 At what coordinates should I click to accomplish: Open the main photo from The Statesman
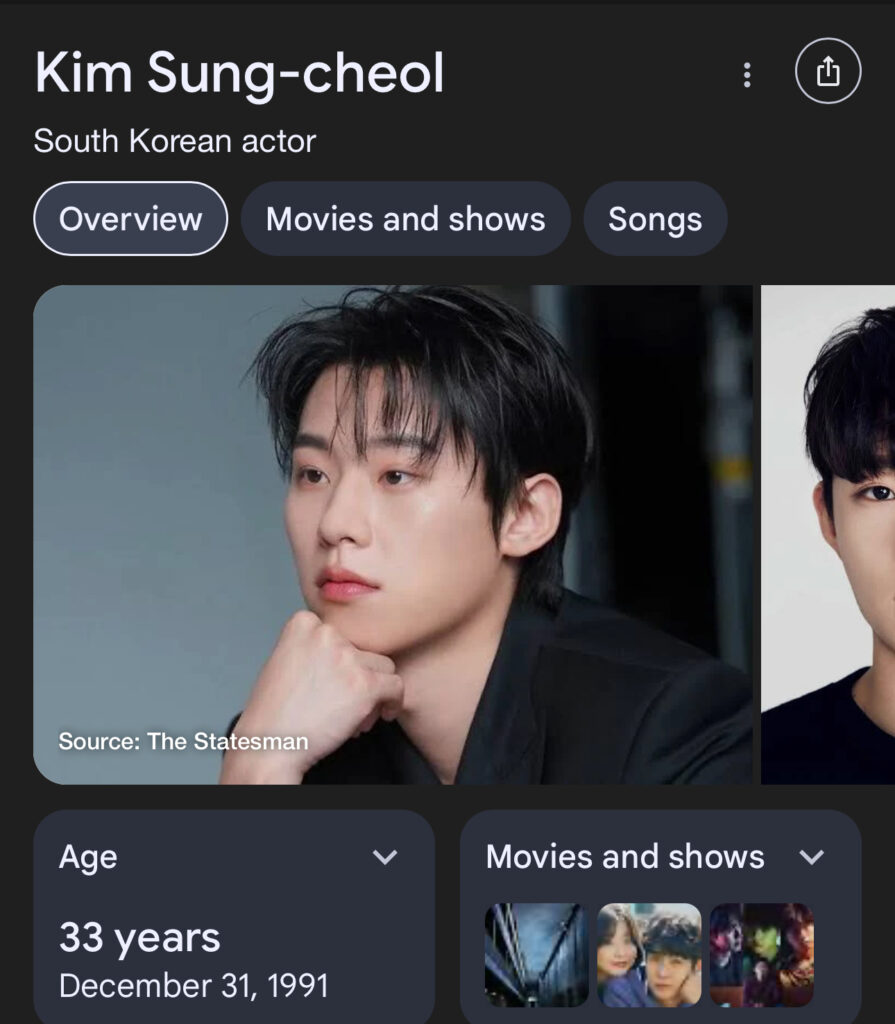(392, 535)
